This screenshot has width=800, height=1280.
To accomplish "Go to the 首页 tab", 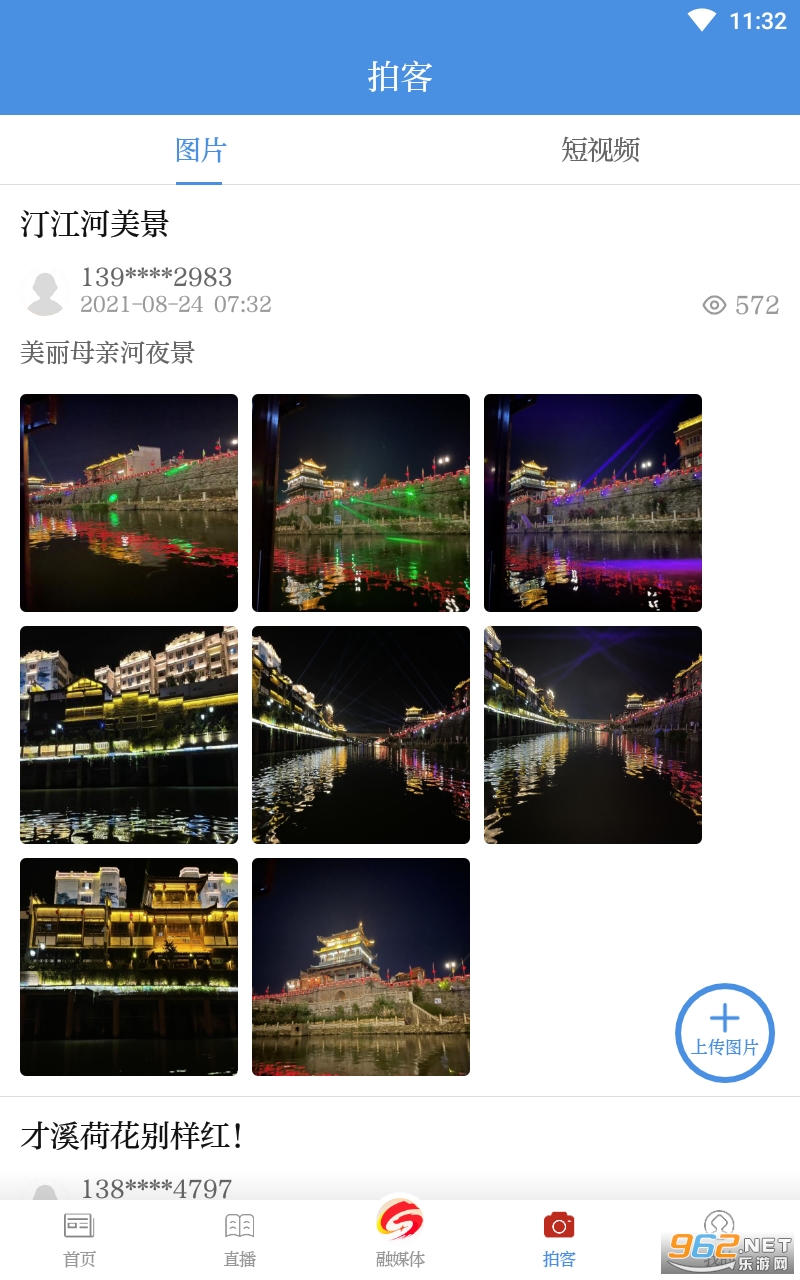I will [79, 1238].
